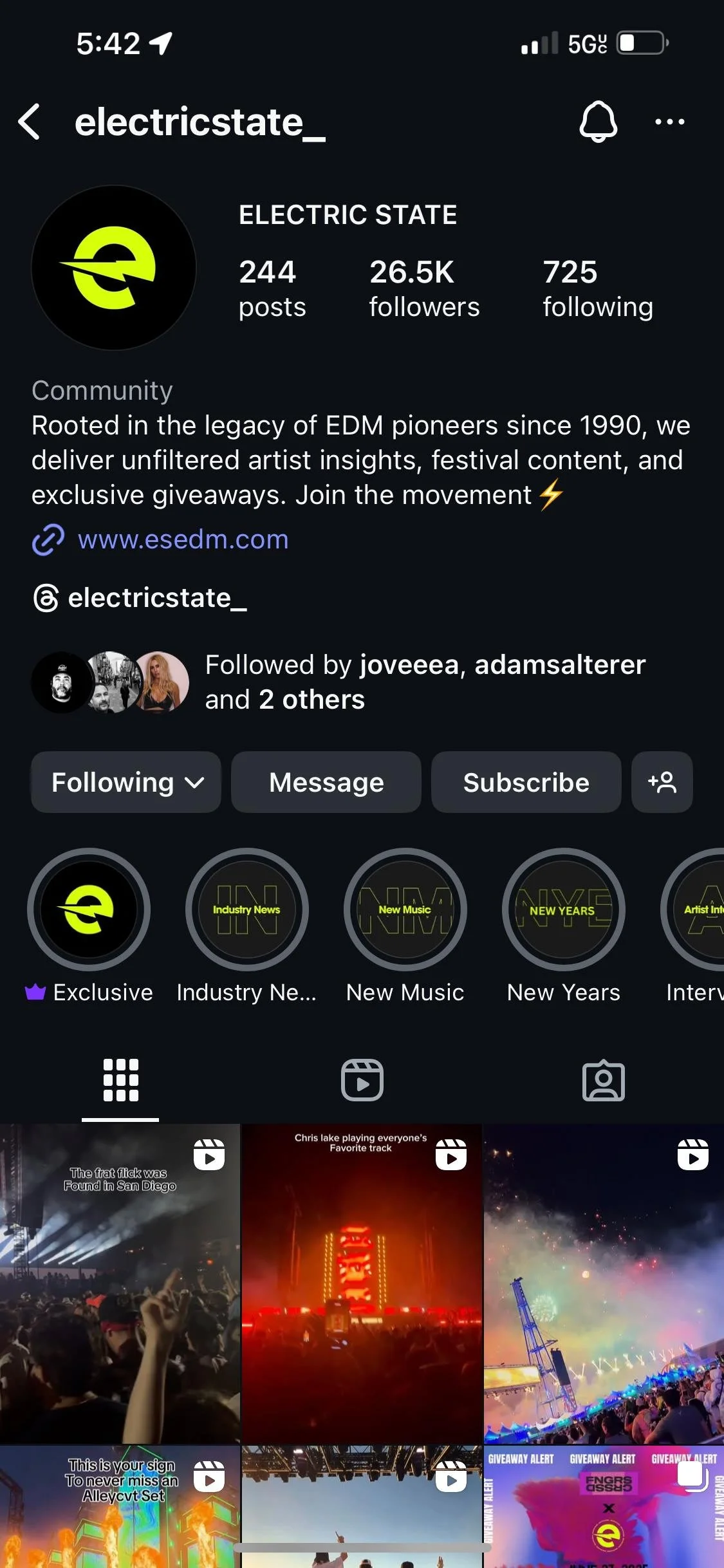Screen dimensions: 724x1568
Task: Open the three-dot options menu
Action: click(669, 122)
